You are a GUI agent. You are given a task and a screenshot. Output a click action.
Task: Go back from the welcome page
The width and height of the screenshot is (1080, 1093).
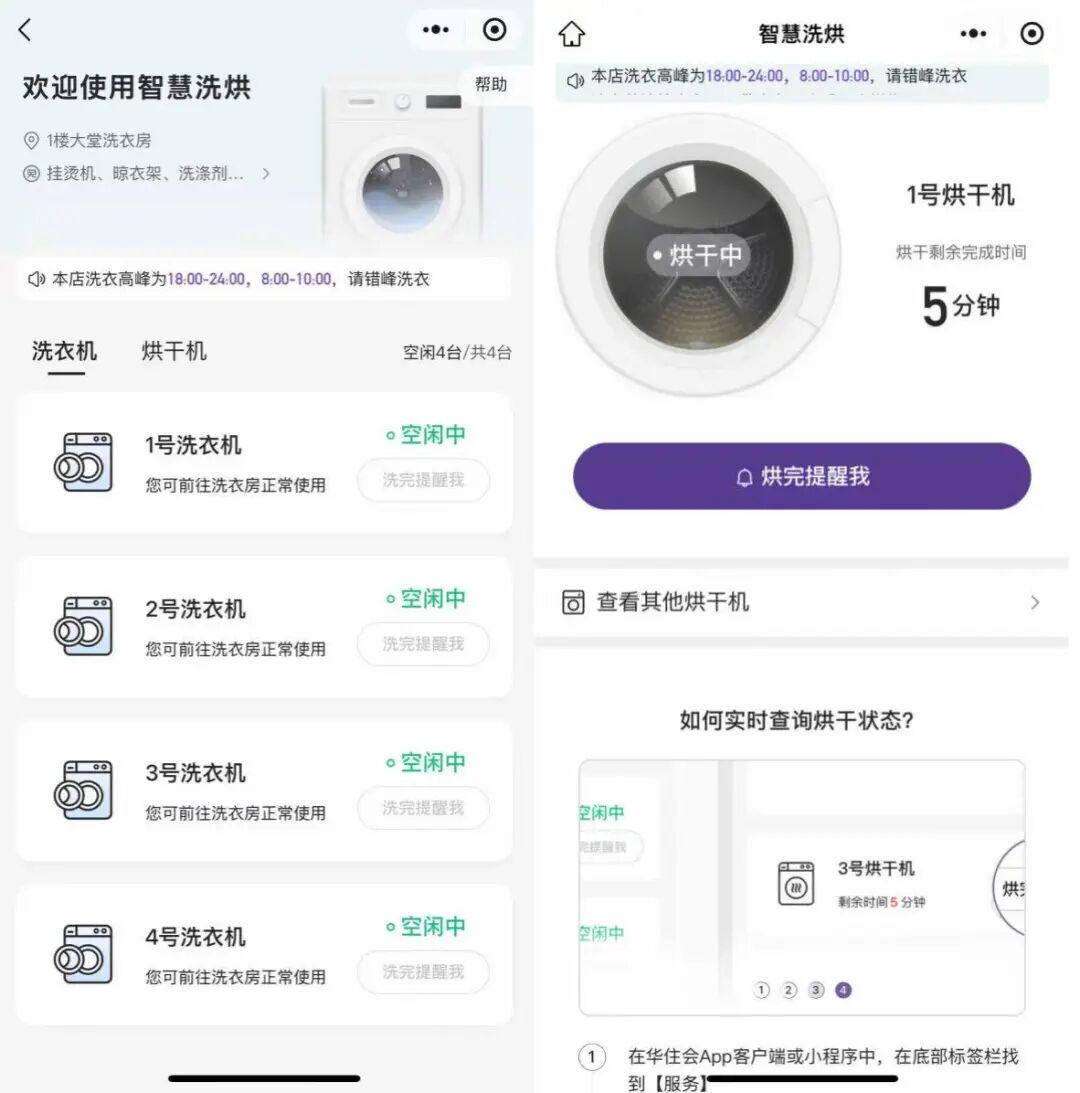25,30
